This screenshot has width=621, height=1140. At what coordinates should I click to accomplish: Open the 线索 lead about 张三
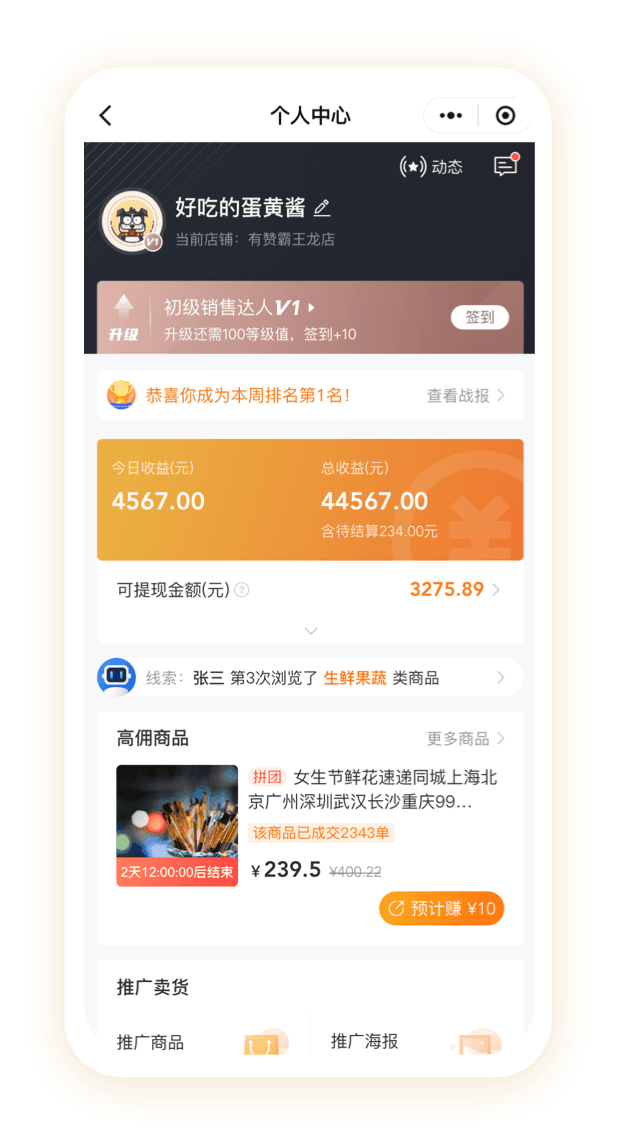pyautogui.click(x=310, y=678)
